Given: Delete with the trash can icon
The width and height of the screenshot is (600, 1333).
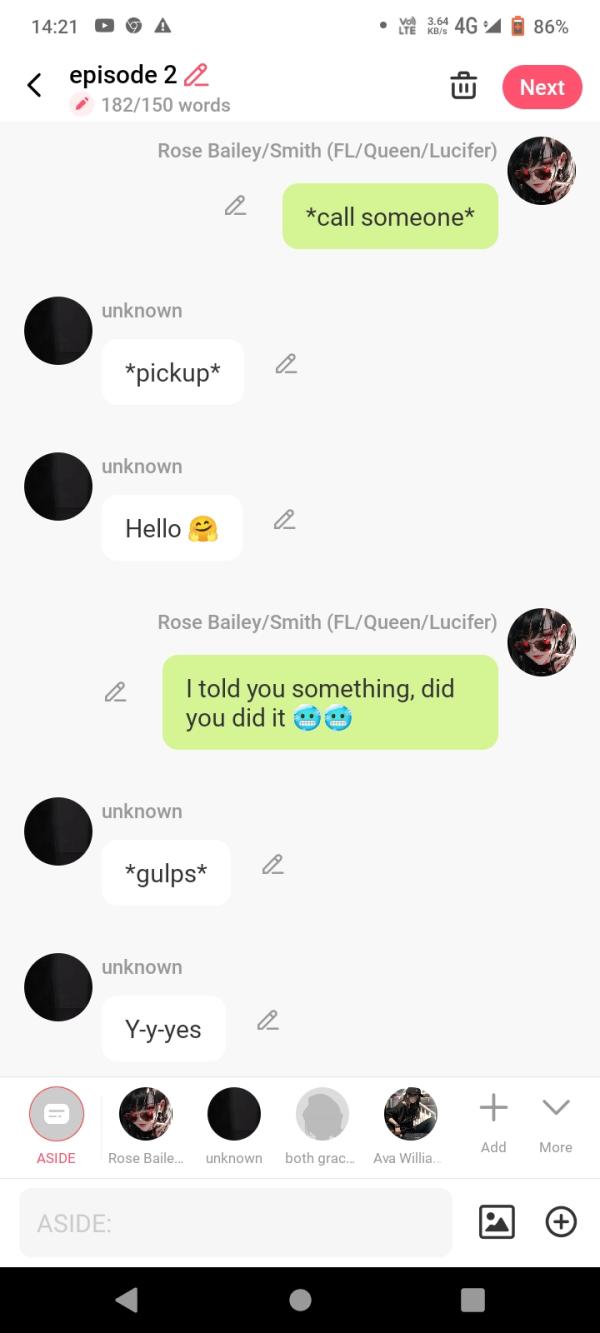Looking at the screenshot, I should tap(463, 86).
